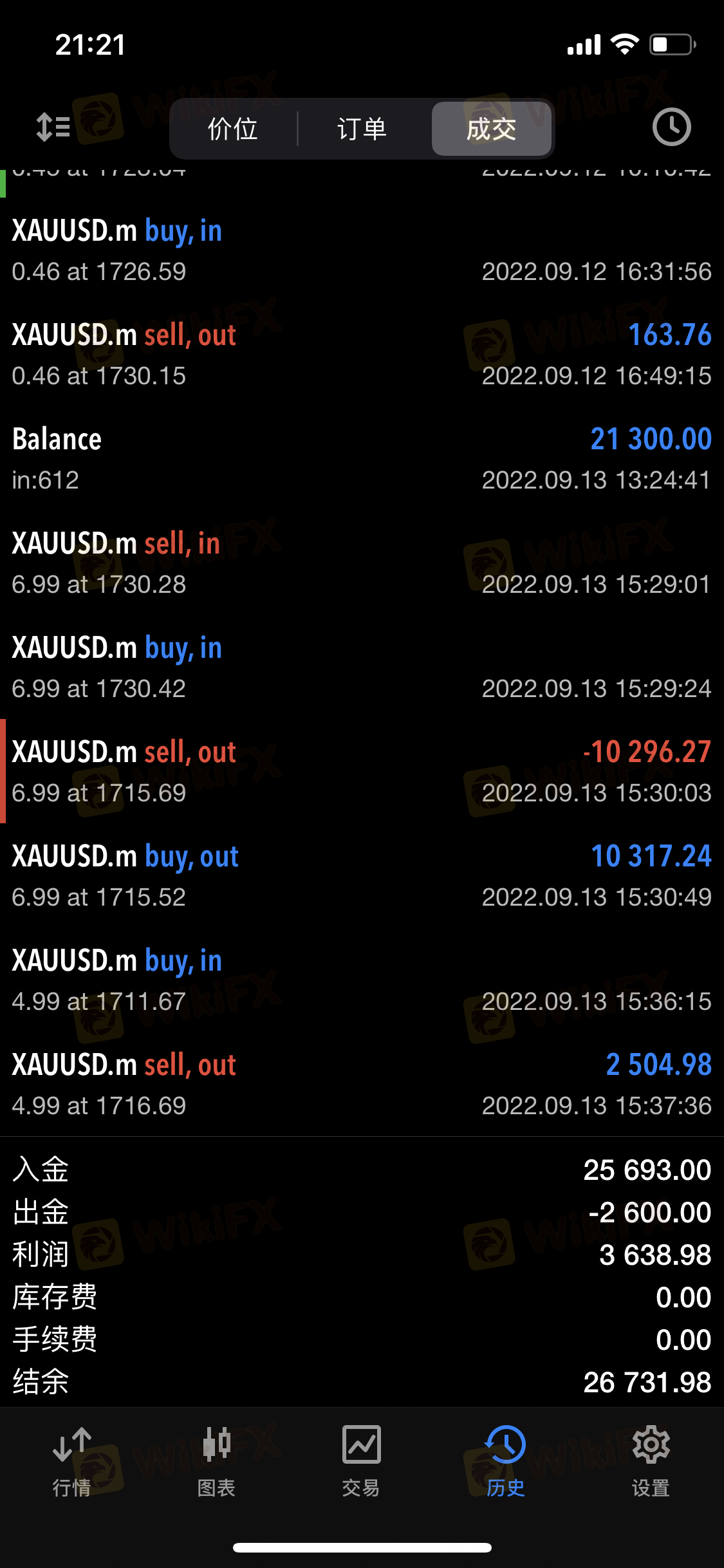Screen dimensions: 724x1568
Task: Switch to the 价位 segment
Action: [x=233, y=129]
